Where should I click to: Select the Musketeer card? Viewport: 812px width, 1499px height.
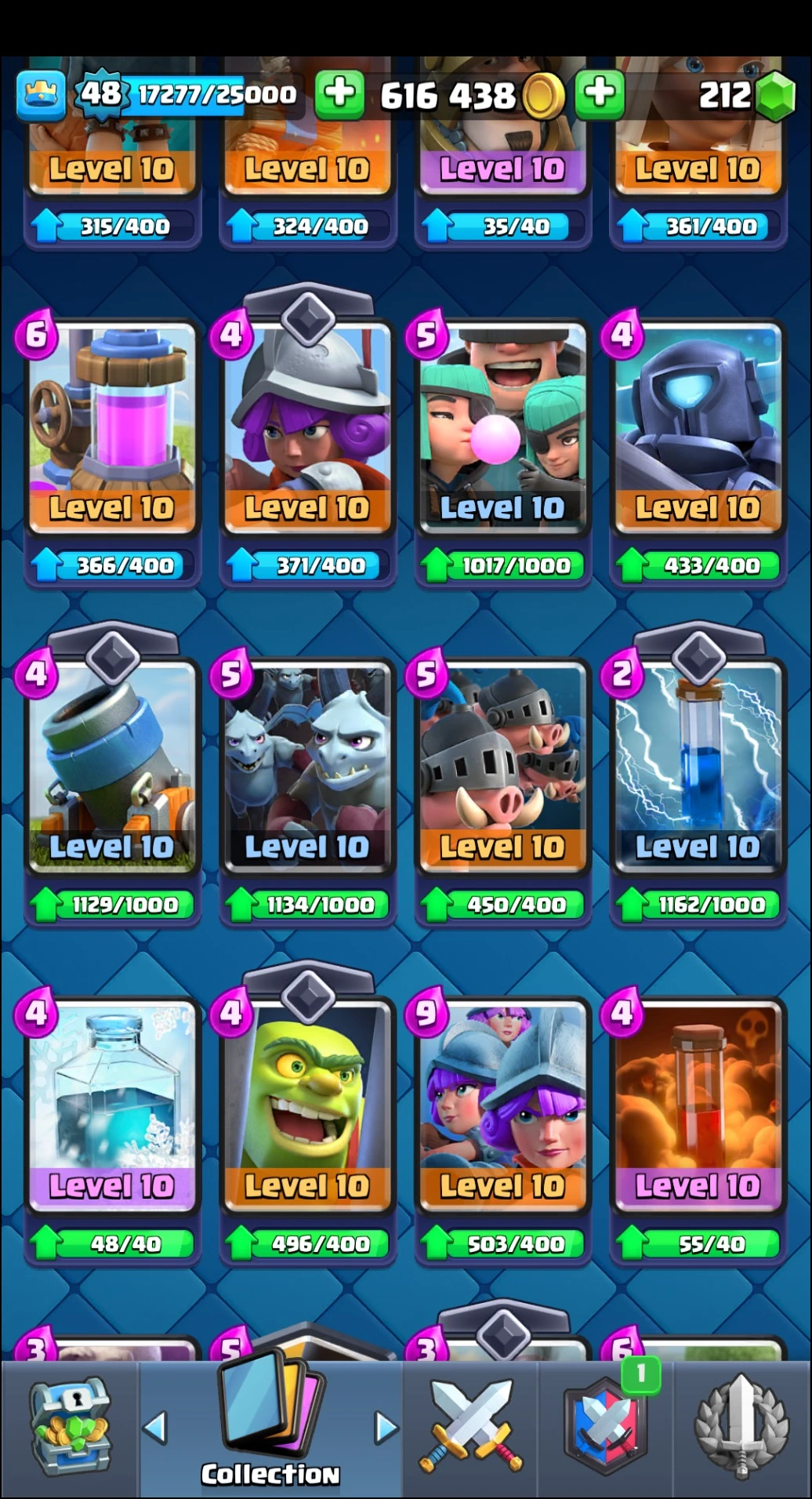tap(307, 427)
